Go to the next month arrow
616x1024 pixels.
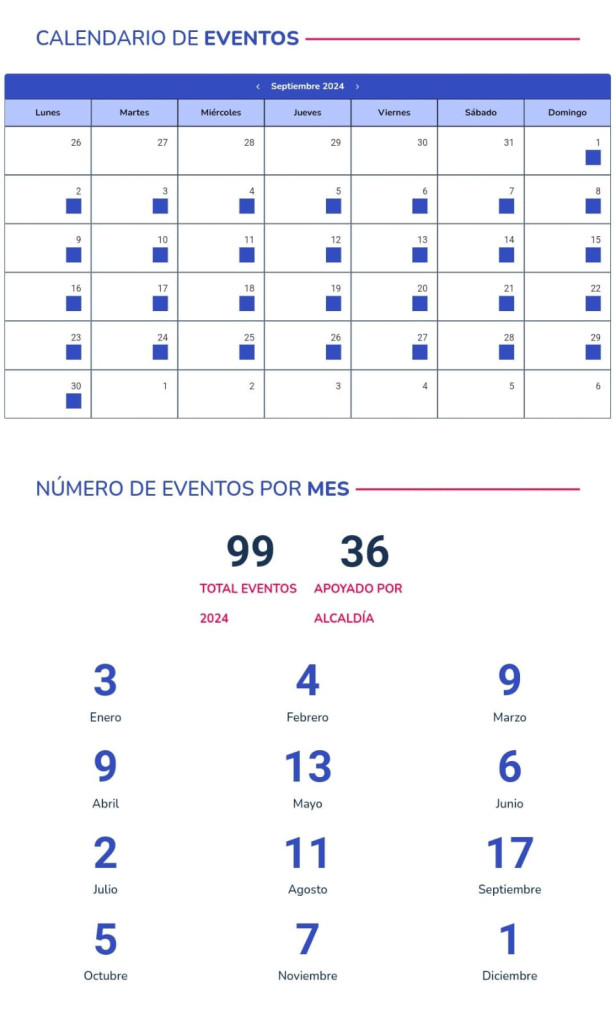[357, 86]
